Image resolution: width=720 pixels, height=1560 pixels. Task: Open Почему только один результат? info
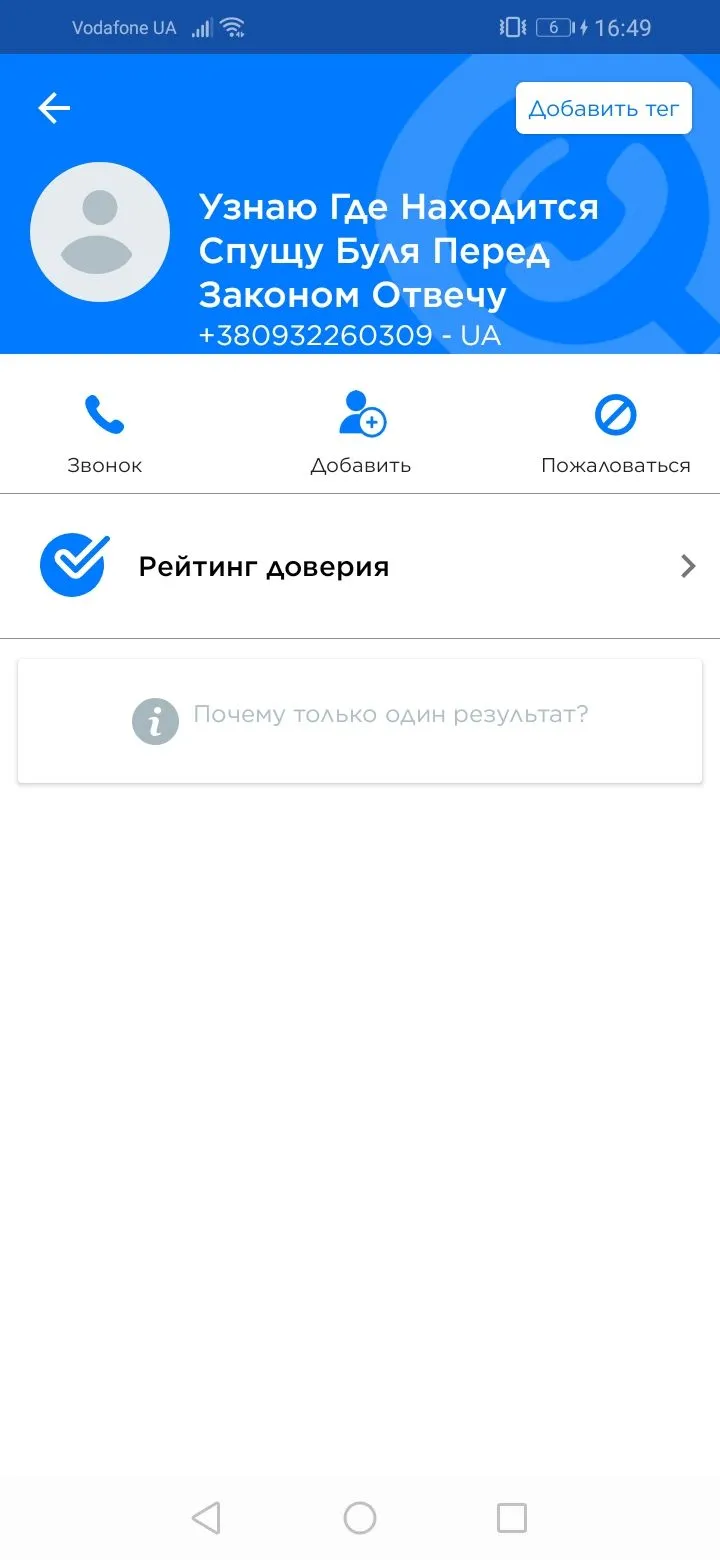point(360,716)
